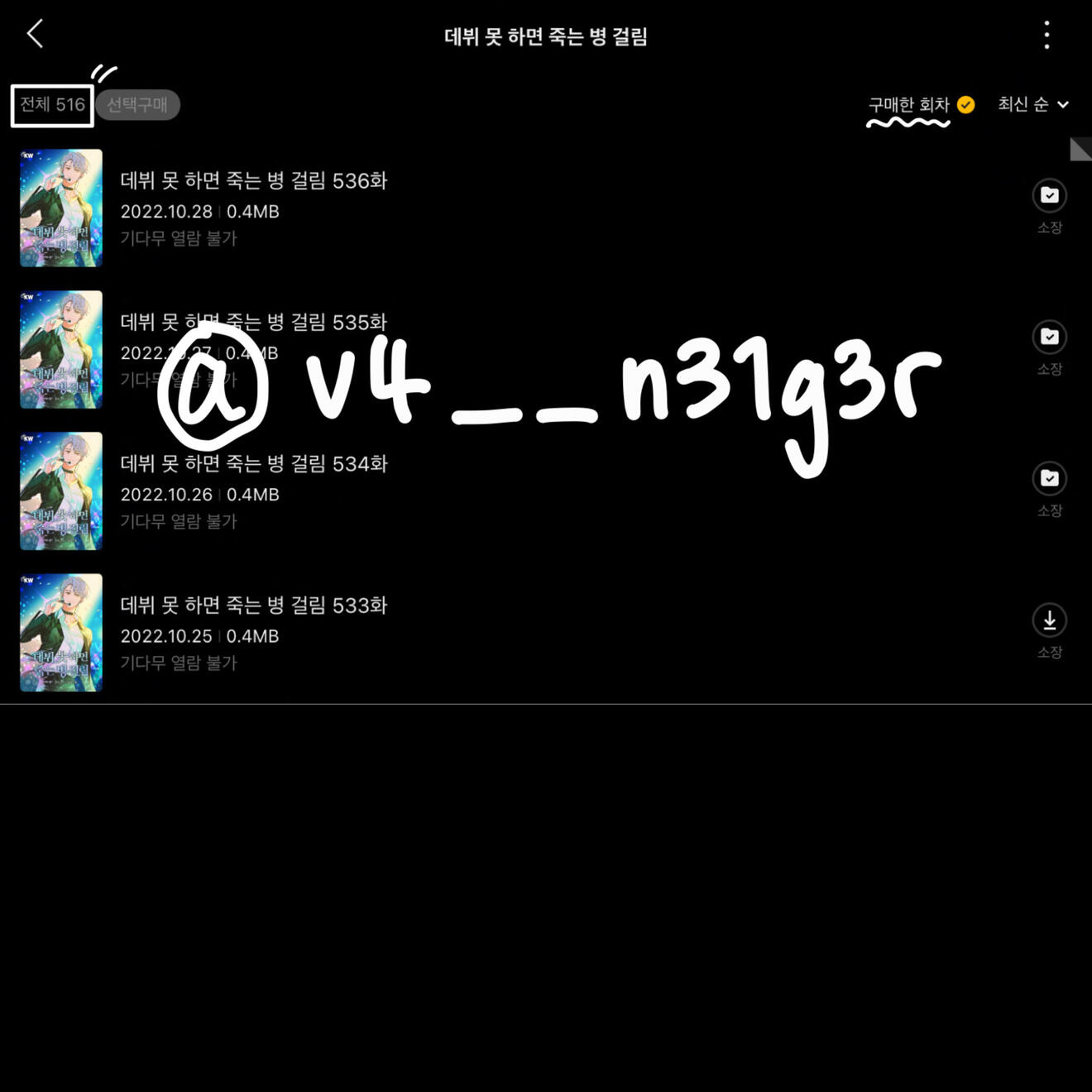Open episode 535화
This screenshot has height=1092, width=1092.
pyautogui.click(x=253, y=323)
